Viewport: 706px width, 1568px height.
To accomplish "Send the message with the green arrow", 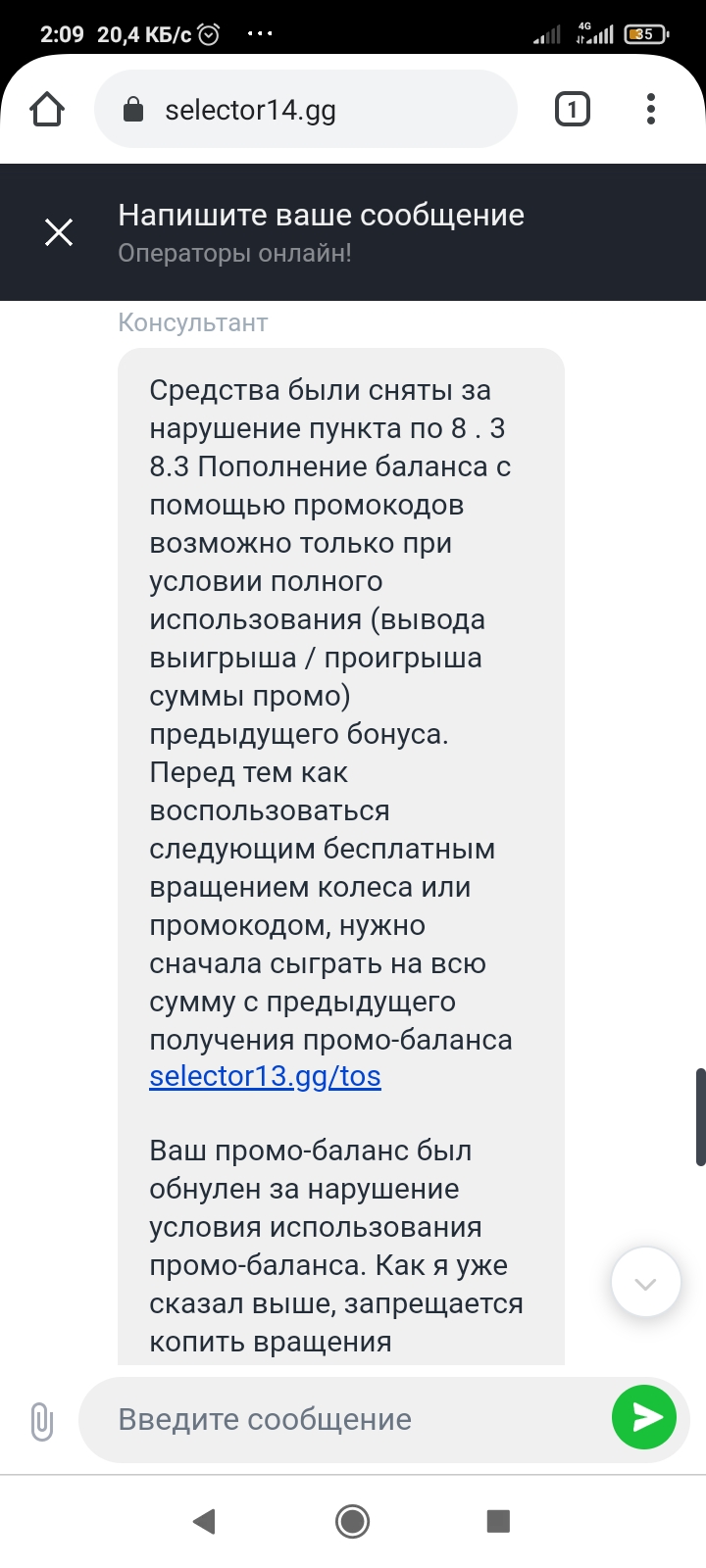I will 644,1417.
